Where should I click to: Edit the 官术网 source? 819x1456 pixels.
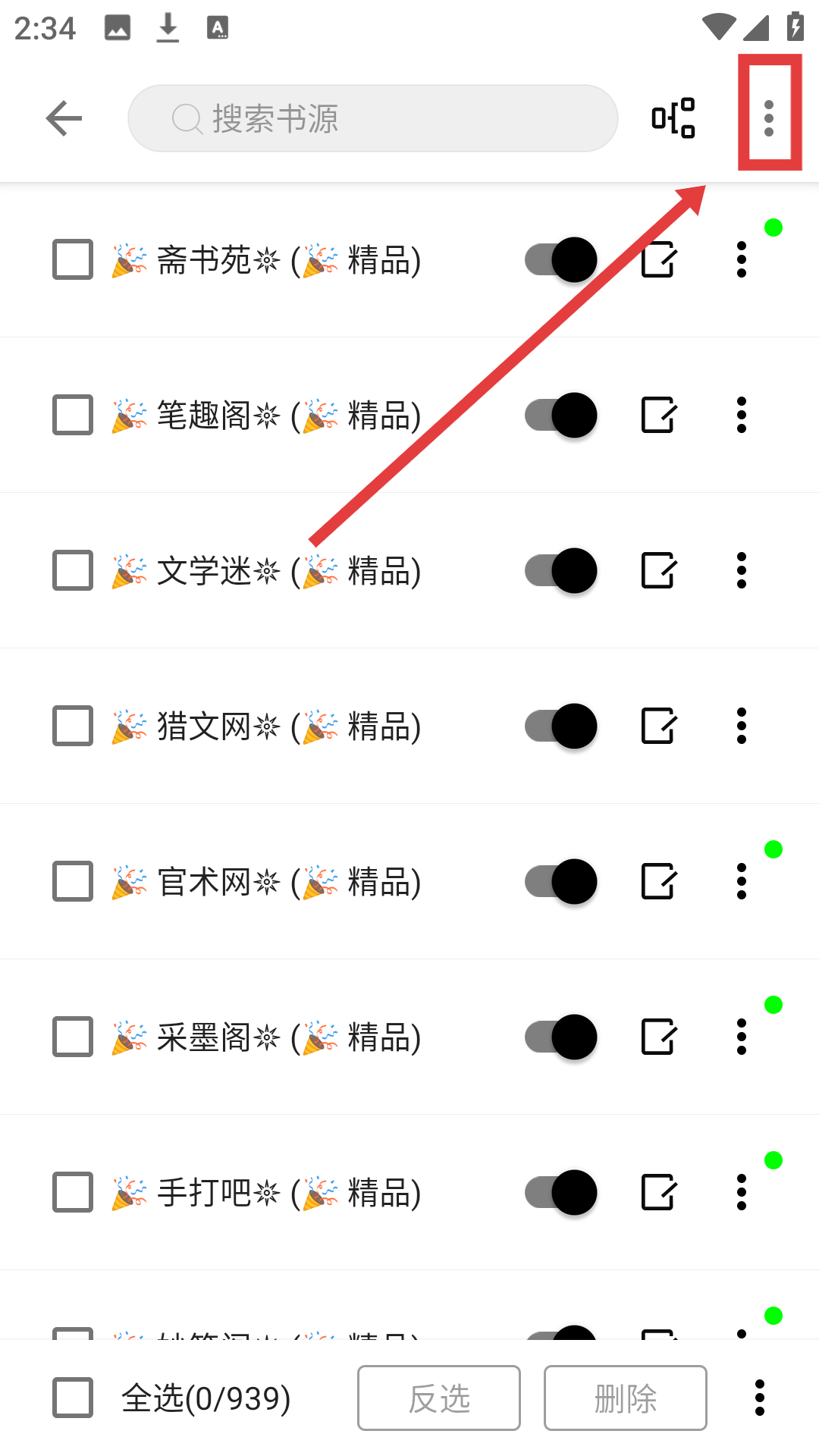[x=657, y=882]
